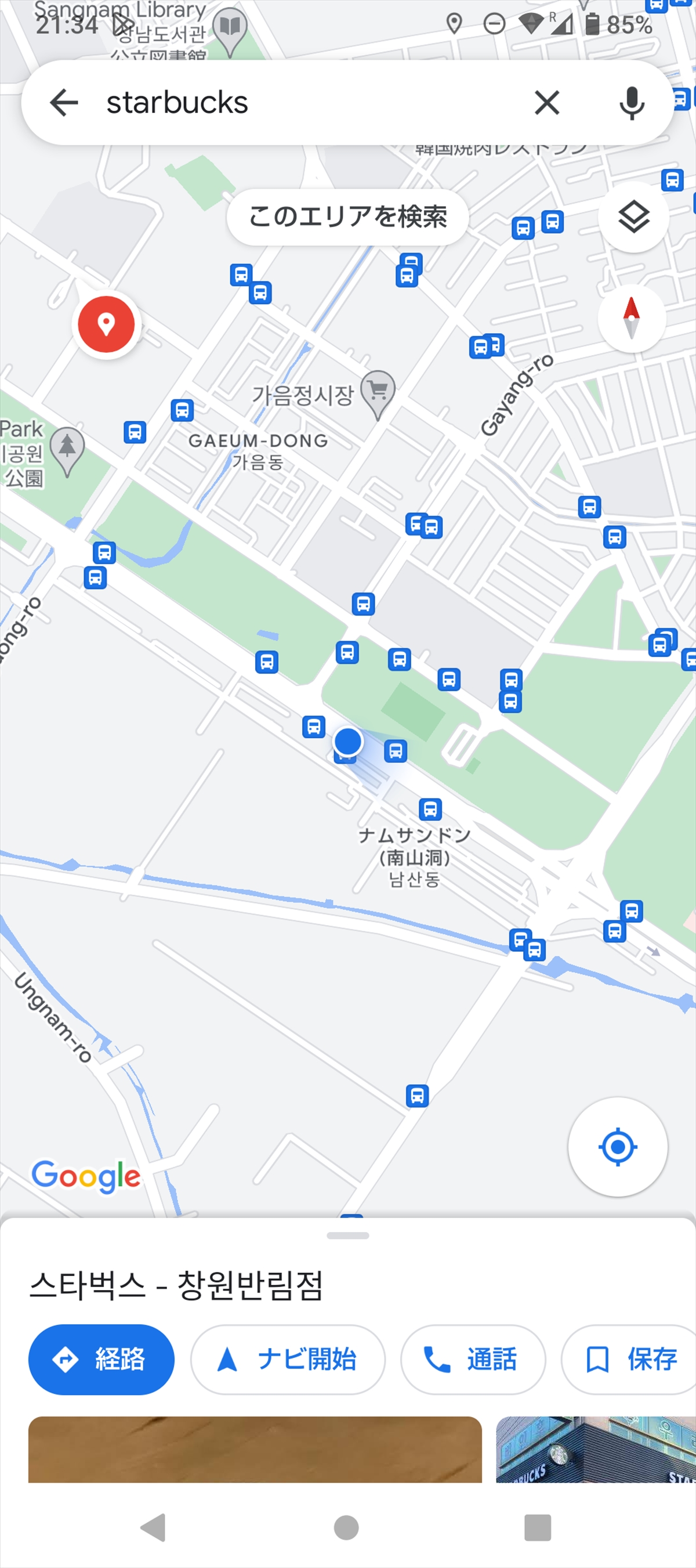This screenshot has height=1568, width=696.
Task: Tap the system home button
Action: pyautogui.click(x=347, y=1527)
